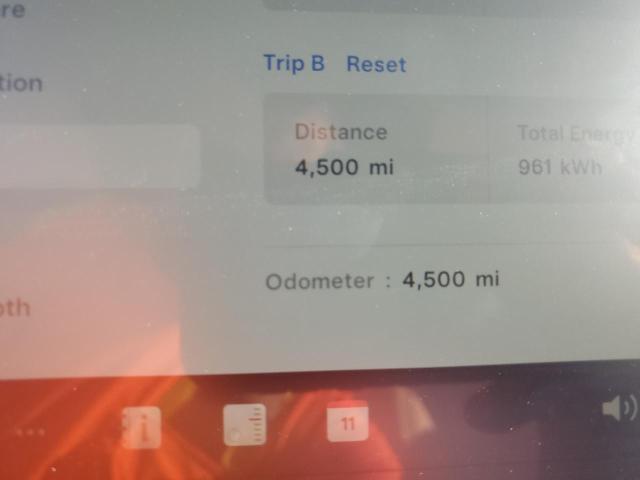Viewport: 640px width, 480px height.
Task: Launch the calendar app in dock
Action: (x=347, y=424)
